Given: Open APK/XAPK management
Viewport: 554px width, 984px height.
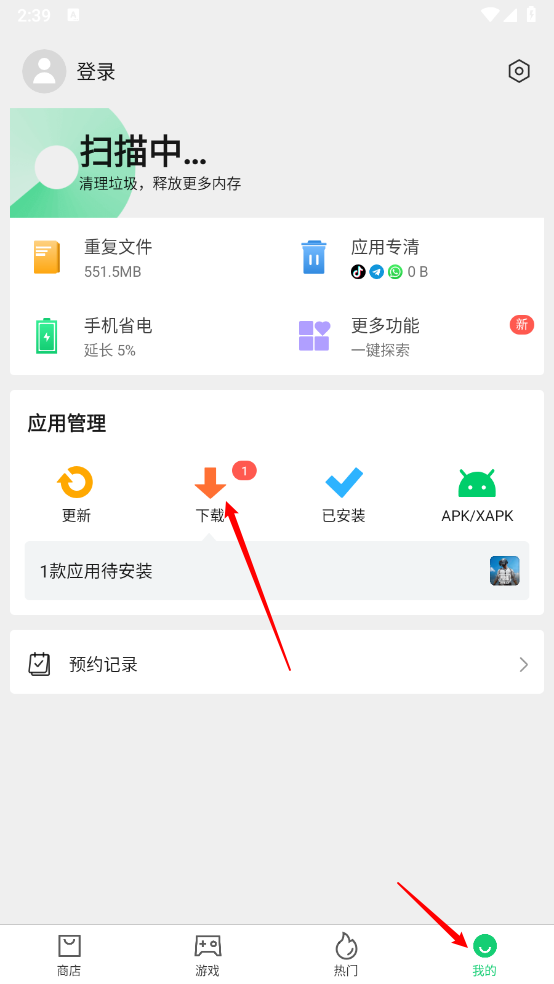Looking at the screenshot, I should click(477, 495).
